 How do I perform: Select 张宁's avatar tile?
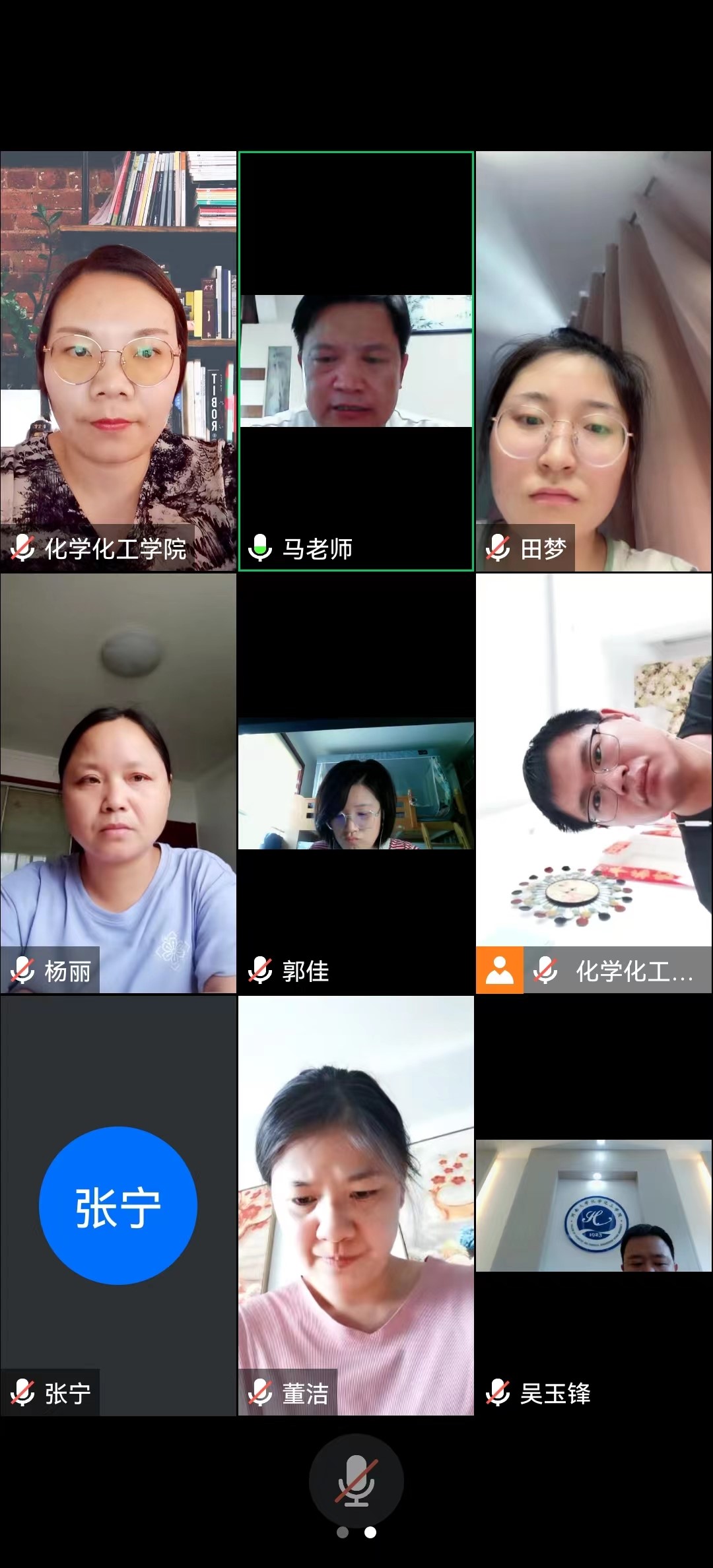[x=118, y=1206]
